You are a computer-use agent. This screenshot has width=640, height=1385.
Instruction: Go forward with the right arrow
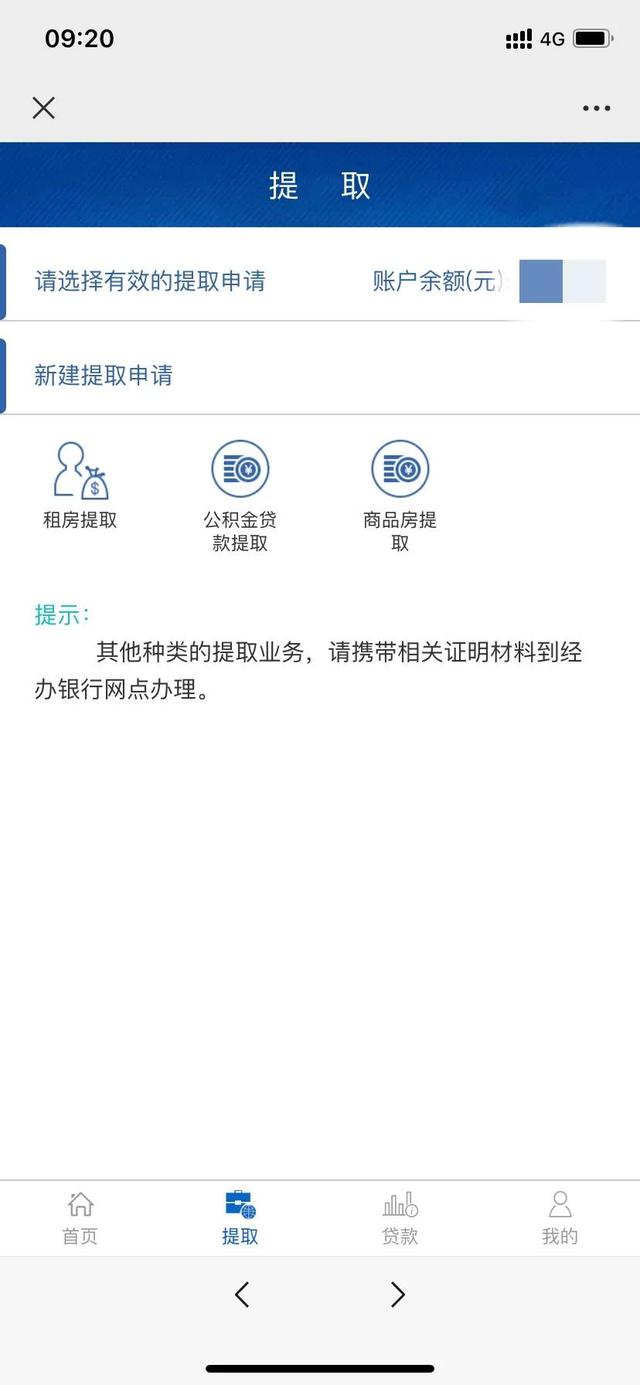398,1295
